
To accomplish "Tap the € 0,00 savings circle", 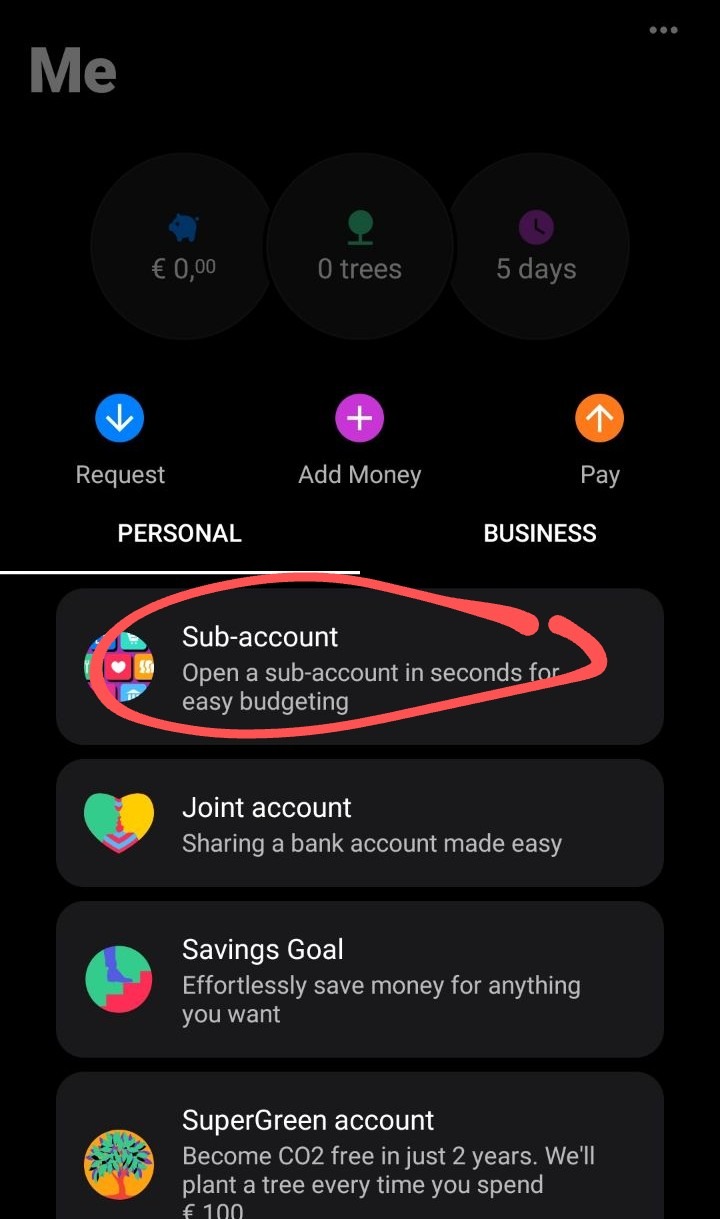I will click(182, 247).
